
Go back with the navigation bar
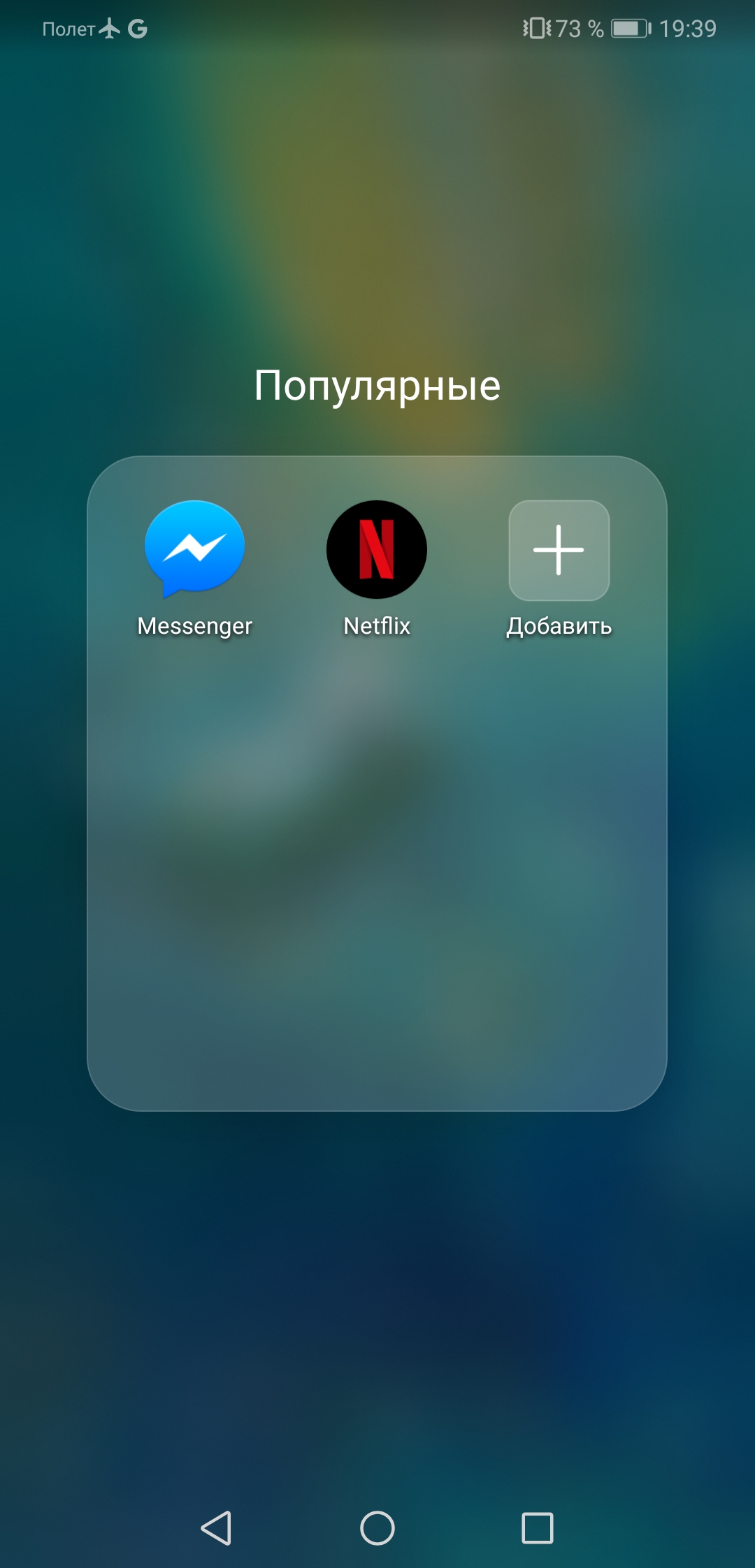217,1528
